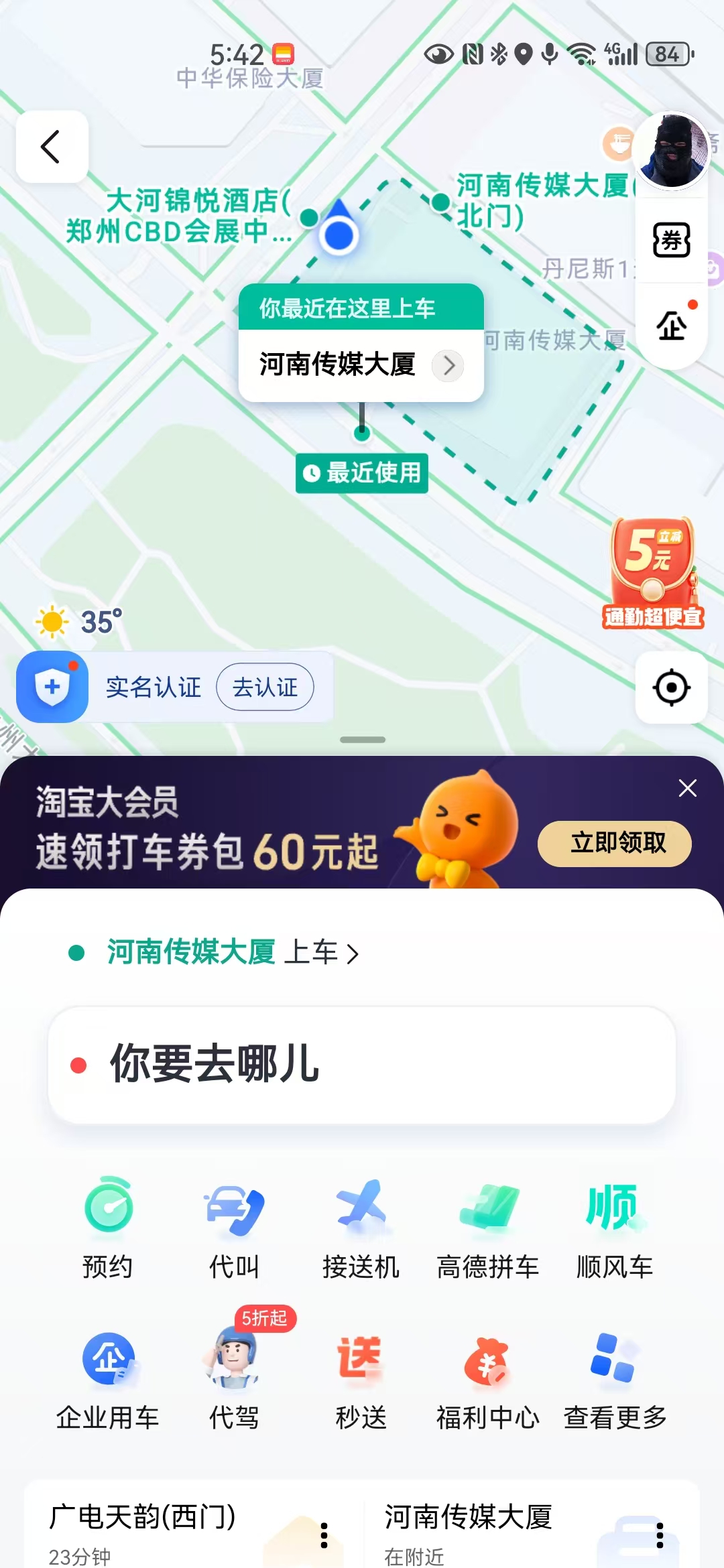
Task: Choose 高德拼车 carpool
Action: (487, 1228)
